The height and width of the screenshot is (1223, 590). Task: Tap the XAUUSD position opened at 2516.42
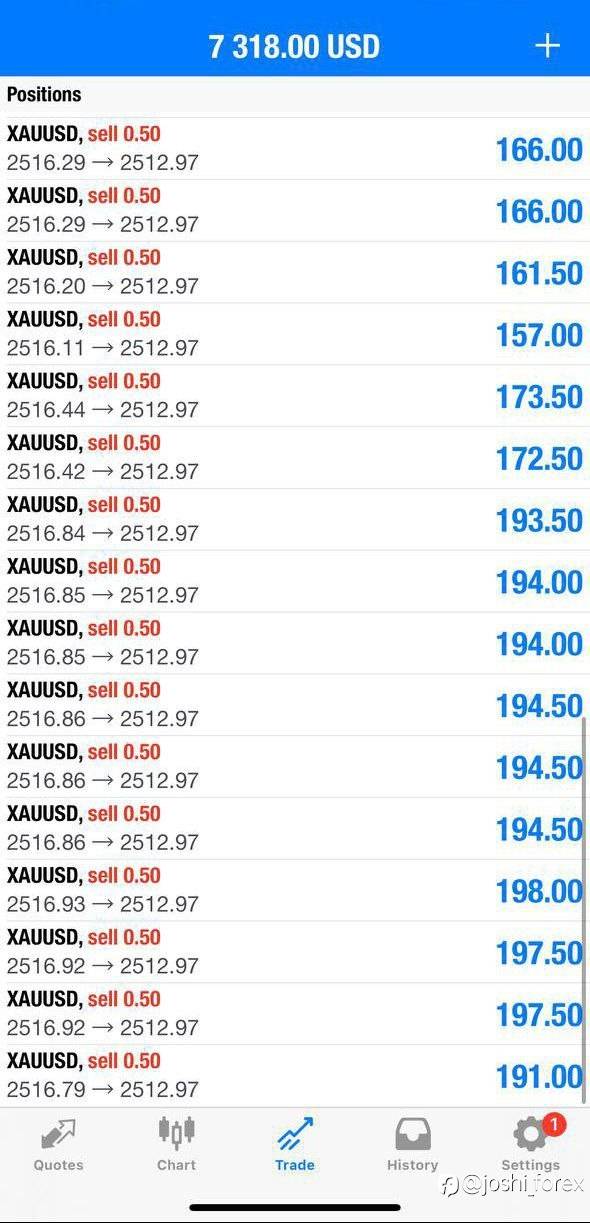click(x=295, y=458)
